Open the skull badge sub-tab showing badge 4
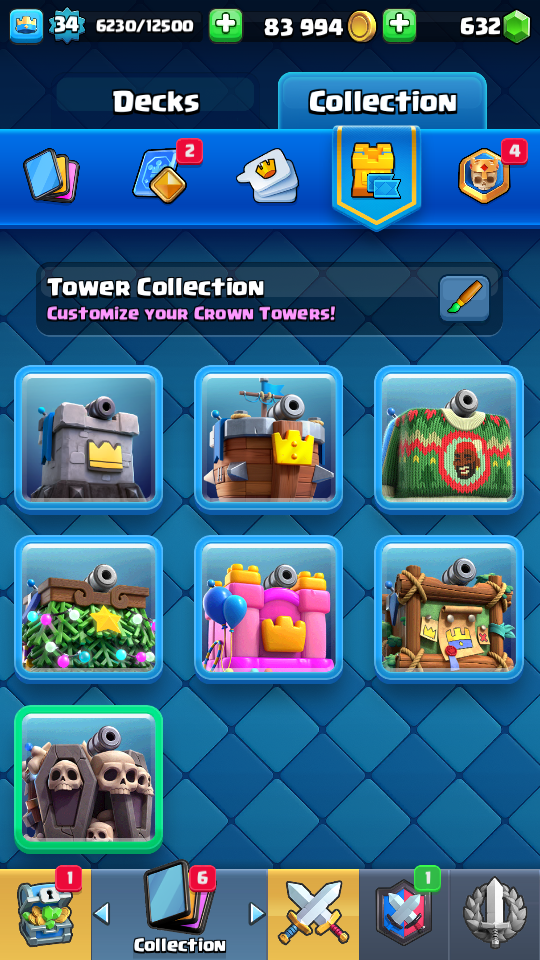 point(487,173)
